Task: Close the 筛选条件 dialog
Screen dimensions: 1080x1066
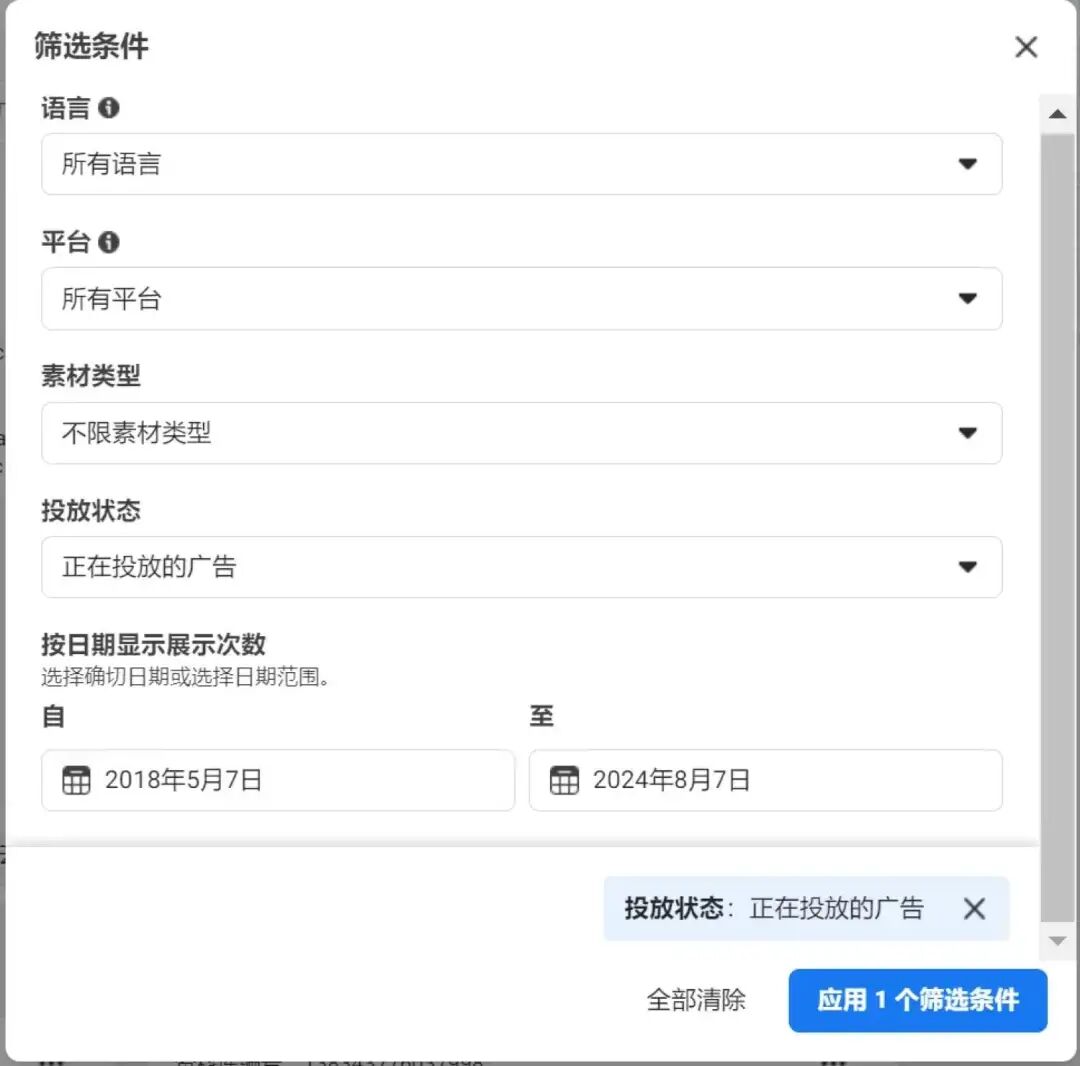Action: (1026, 47)
